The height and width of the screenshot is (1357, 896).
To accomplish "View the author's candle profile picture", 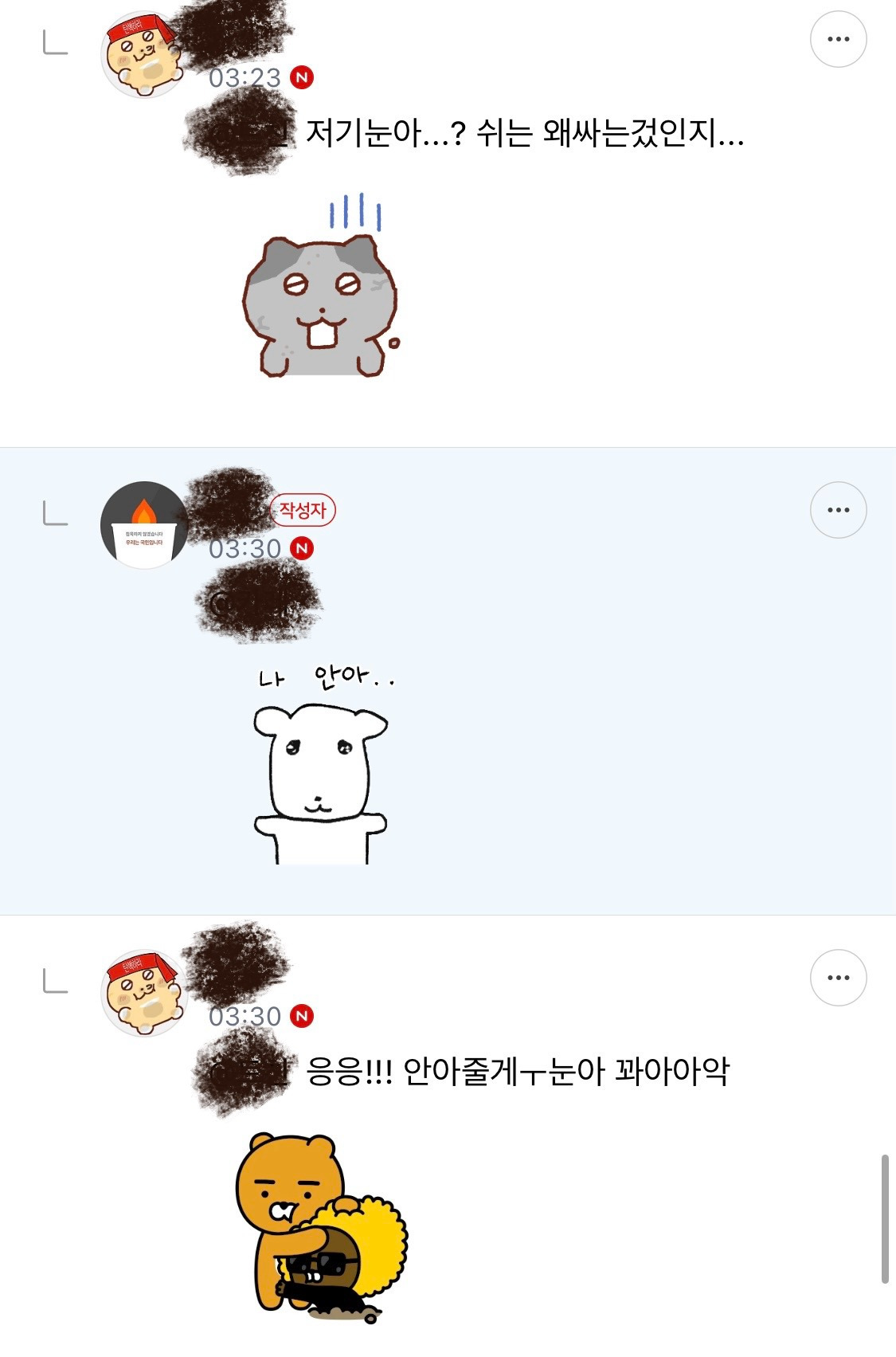I will coord(143,524).
